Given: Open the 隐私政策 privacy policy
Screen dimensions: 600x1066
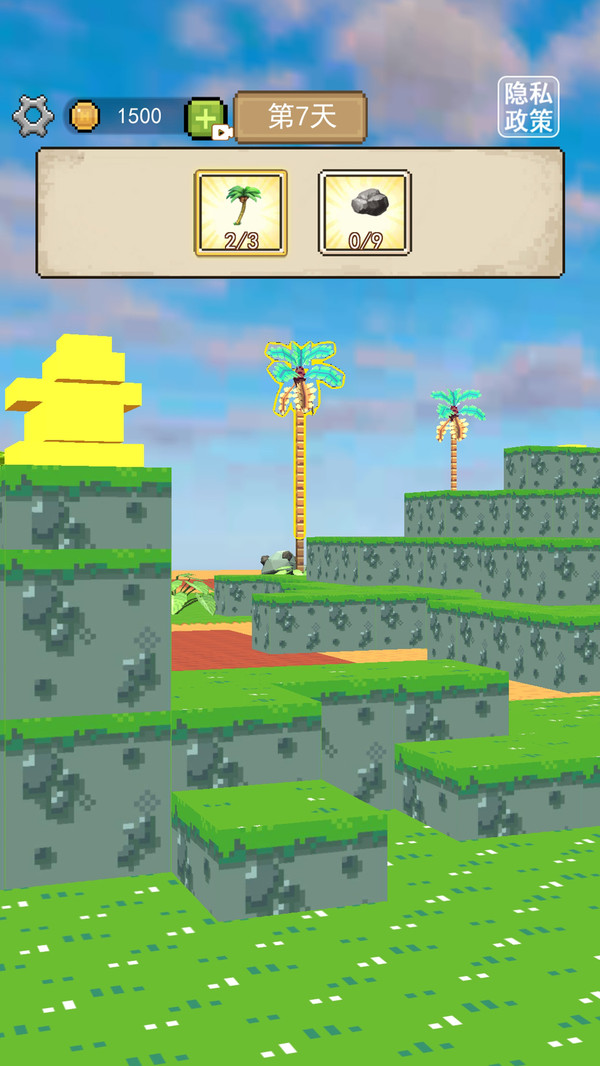Looking at the screenshot, I should [529, 107].
